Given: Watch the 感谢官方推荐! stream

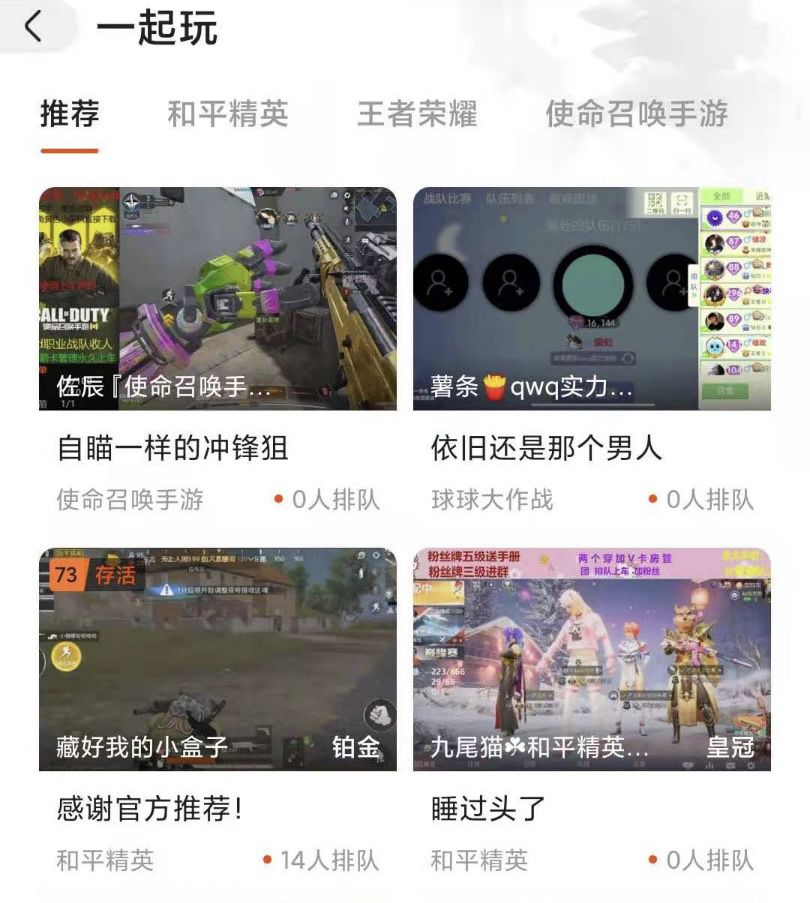Looking at the screenshot, I should pos(217,659).
